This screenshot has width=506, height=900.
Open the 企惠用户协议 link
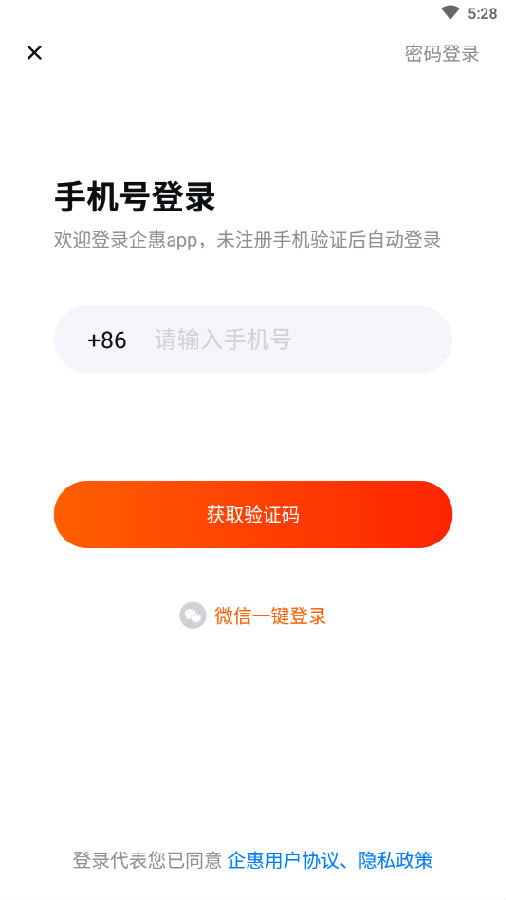point(283,860)
